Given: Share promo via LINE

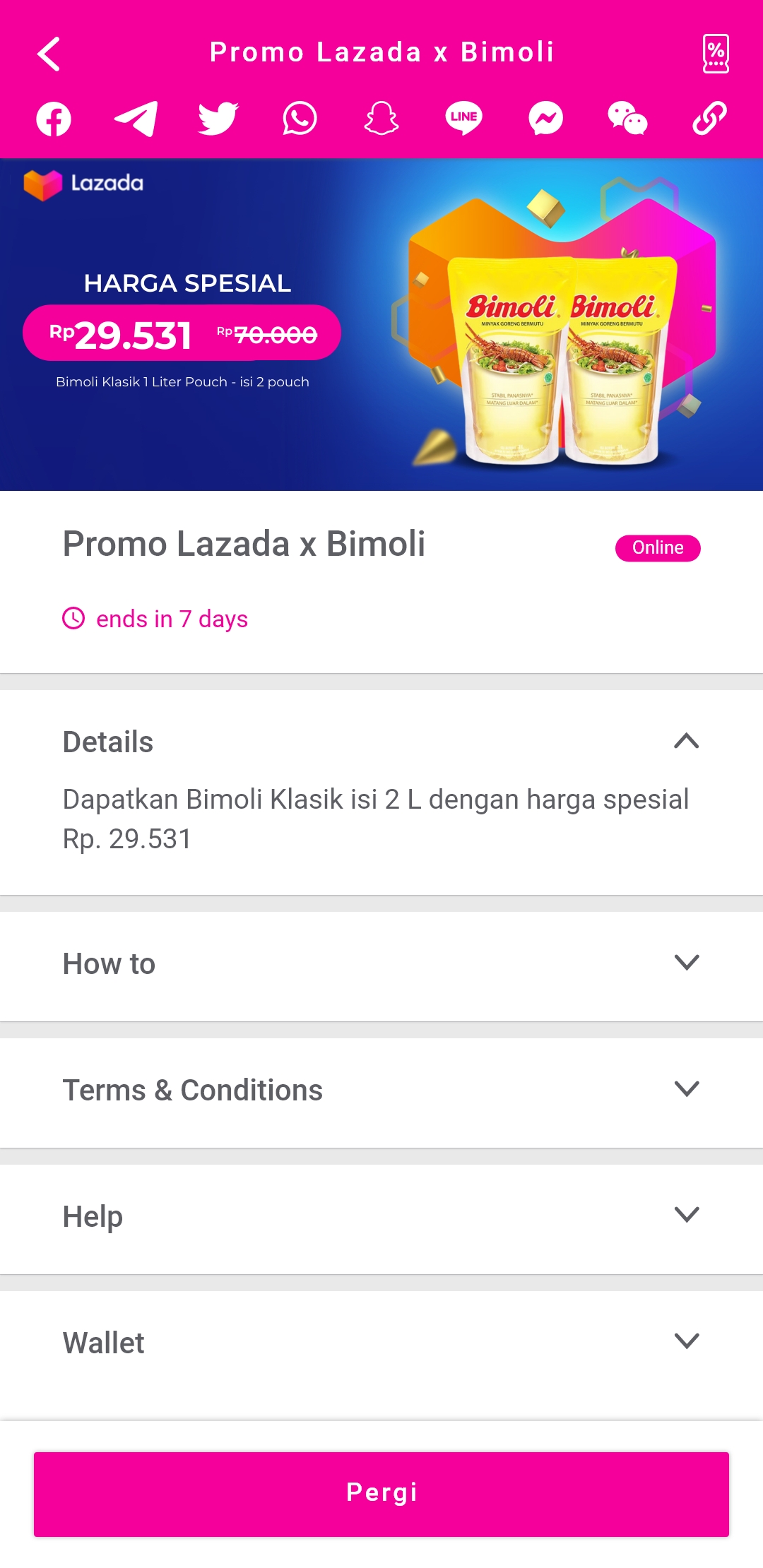Looking at the screenshot, I should tap(463, 119).
